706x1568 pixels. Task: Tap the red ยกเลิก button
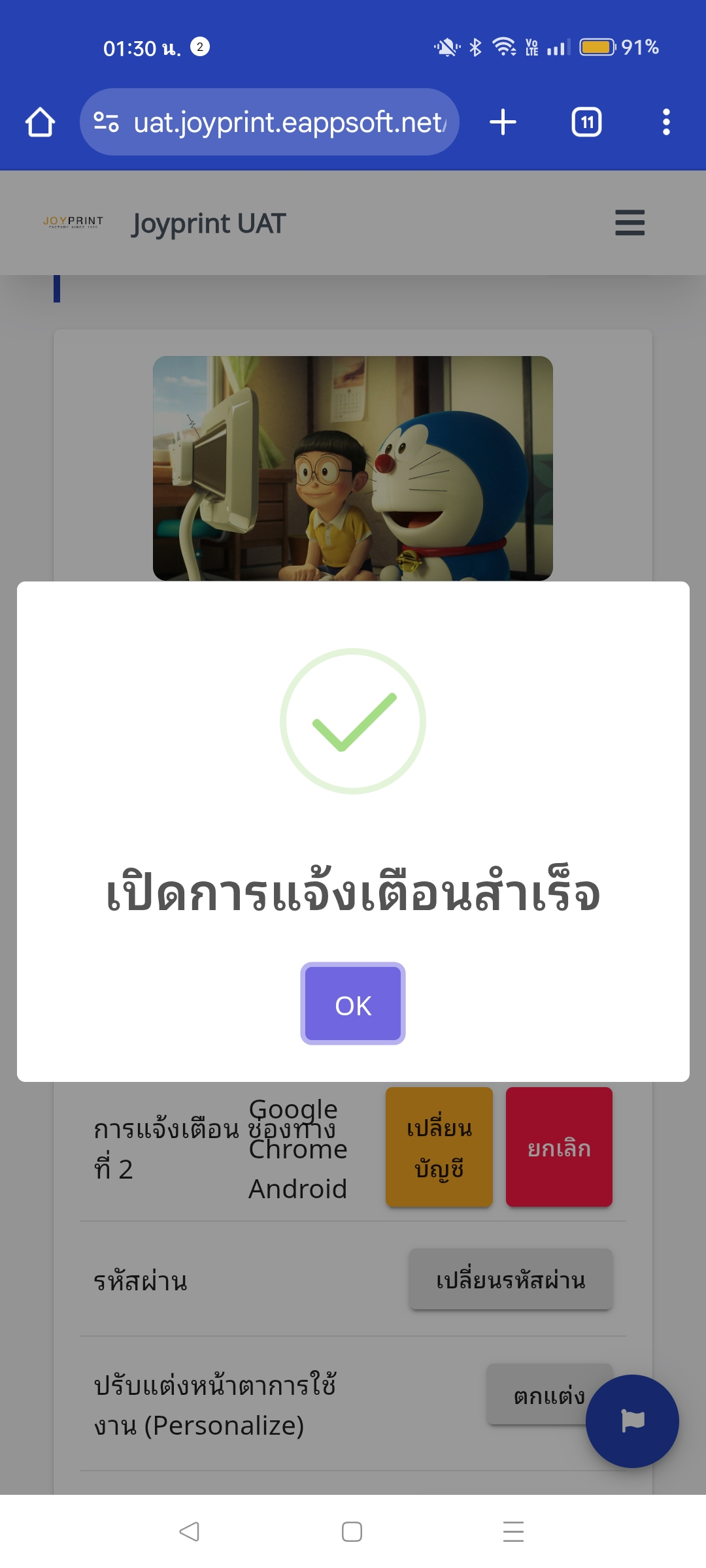559,1147
